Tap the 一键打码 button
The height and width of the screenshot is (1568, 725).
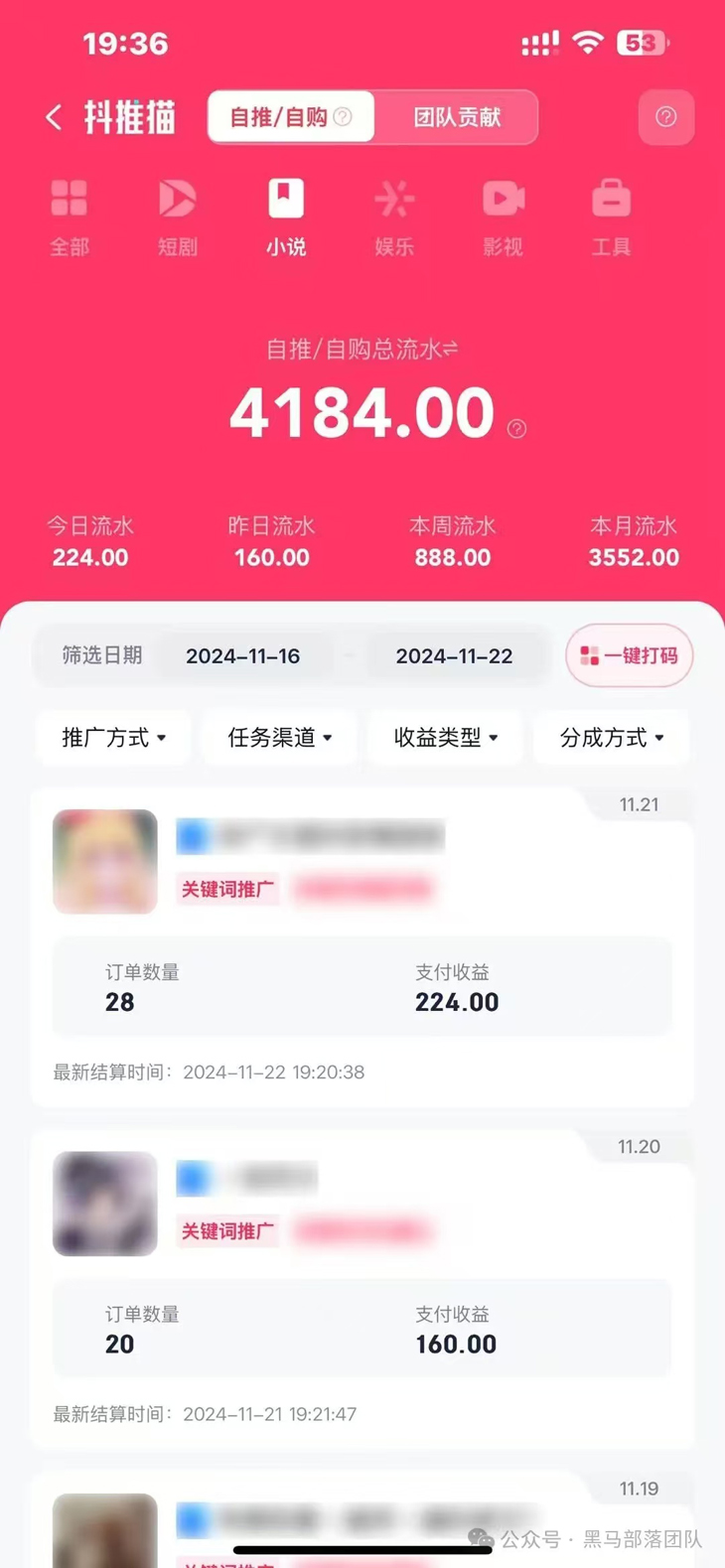pos(630,655)
